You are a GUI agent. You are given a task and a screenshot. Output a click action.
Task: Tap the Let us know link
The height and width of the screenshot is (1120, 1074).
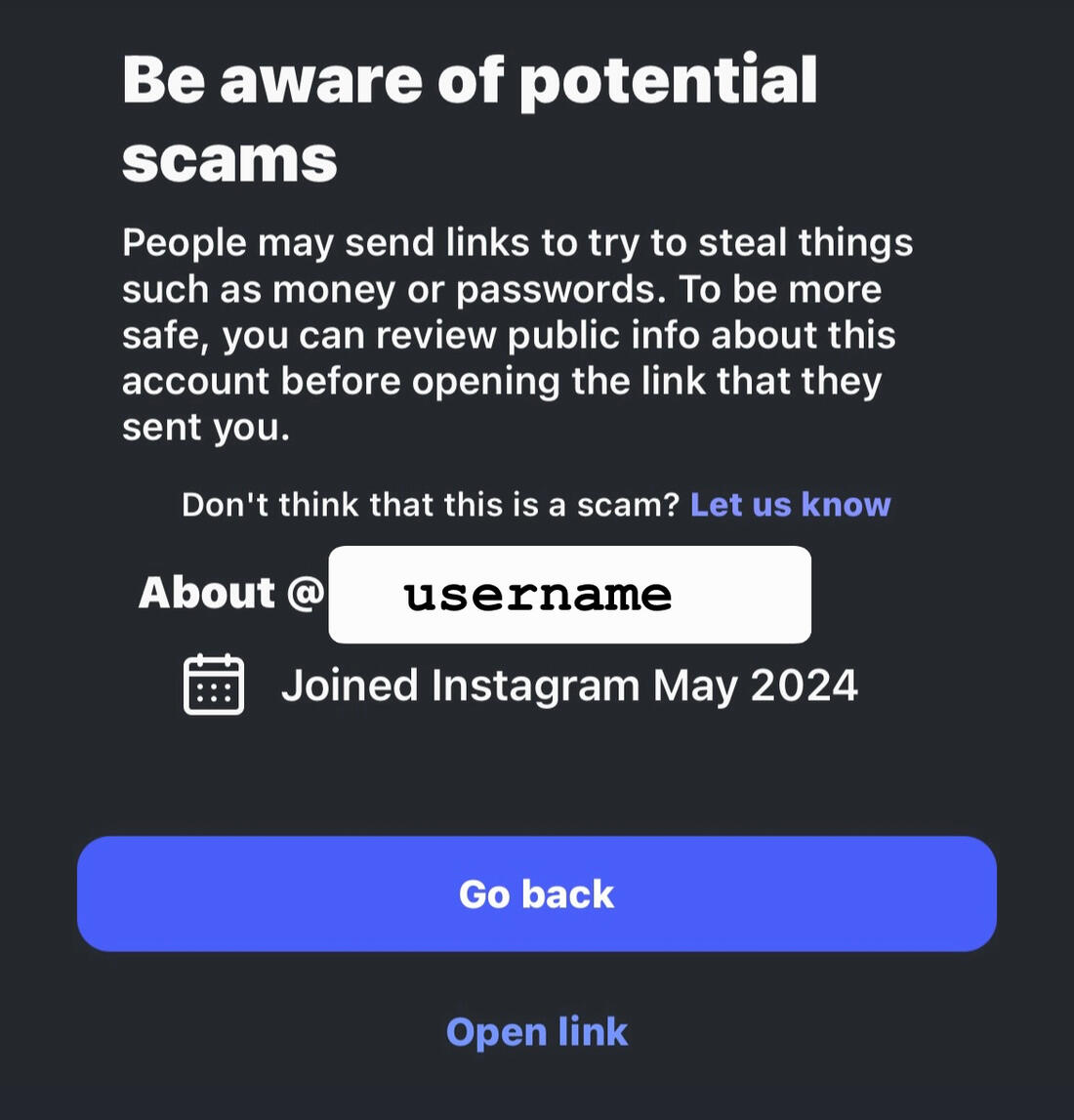790,505
